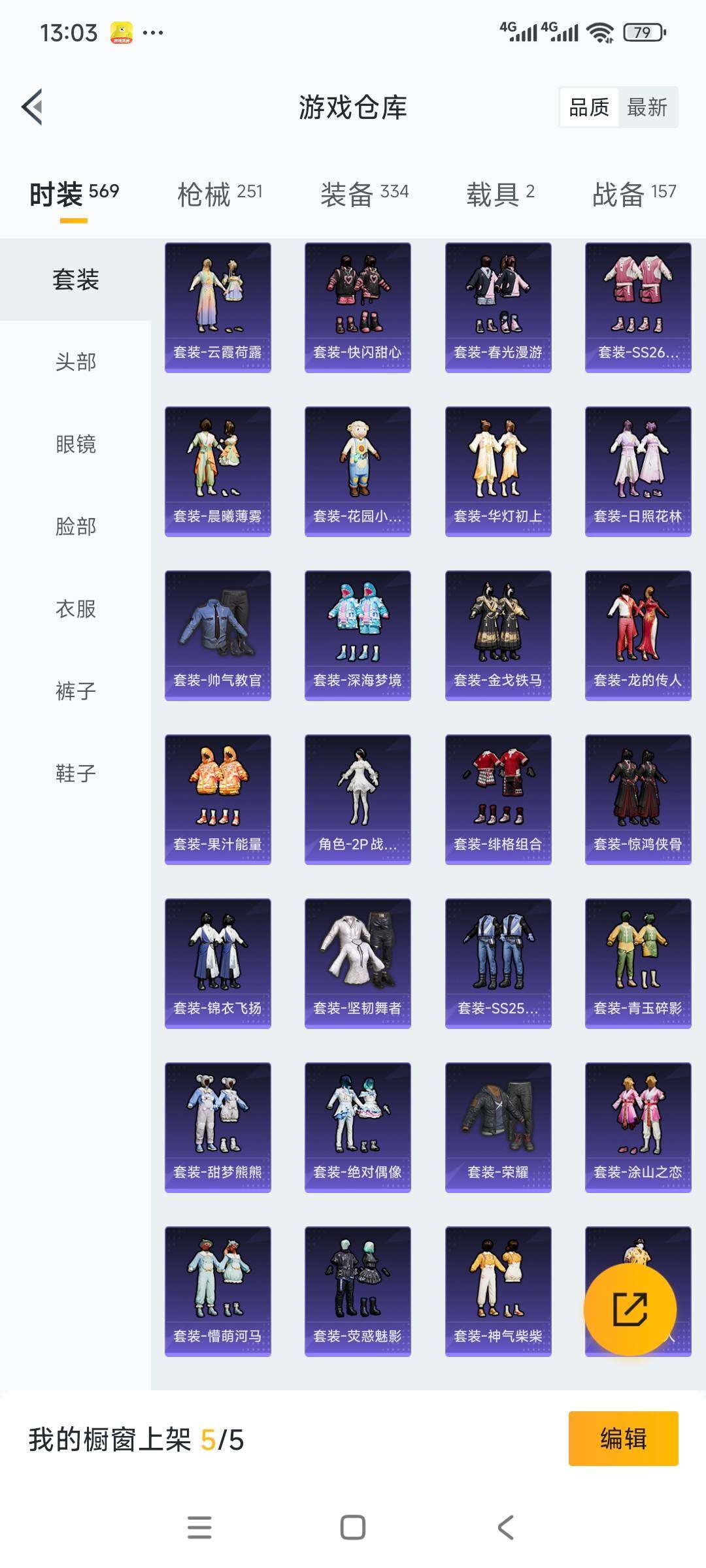Viewport: 706px width, 1568px height.
Task: Select the 头部 category in the sidebar
Action: point(76,362)
